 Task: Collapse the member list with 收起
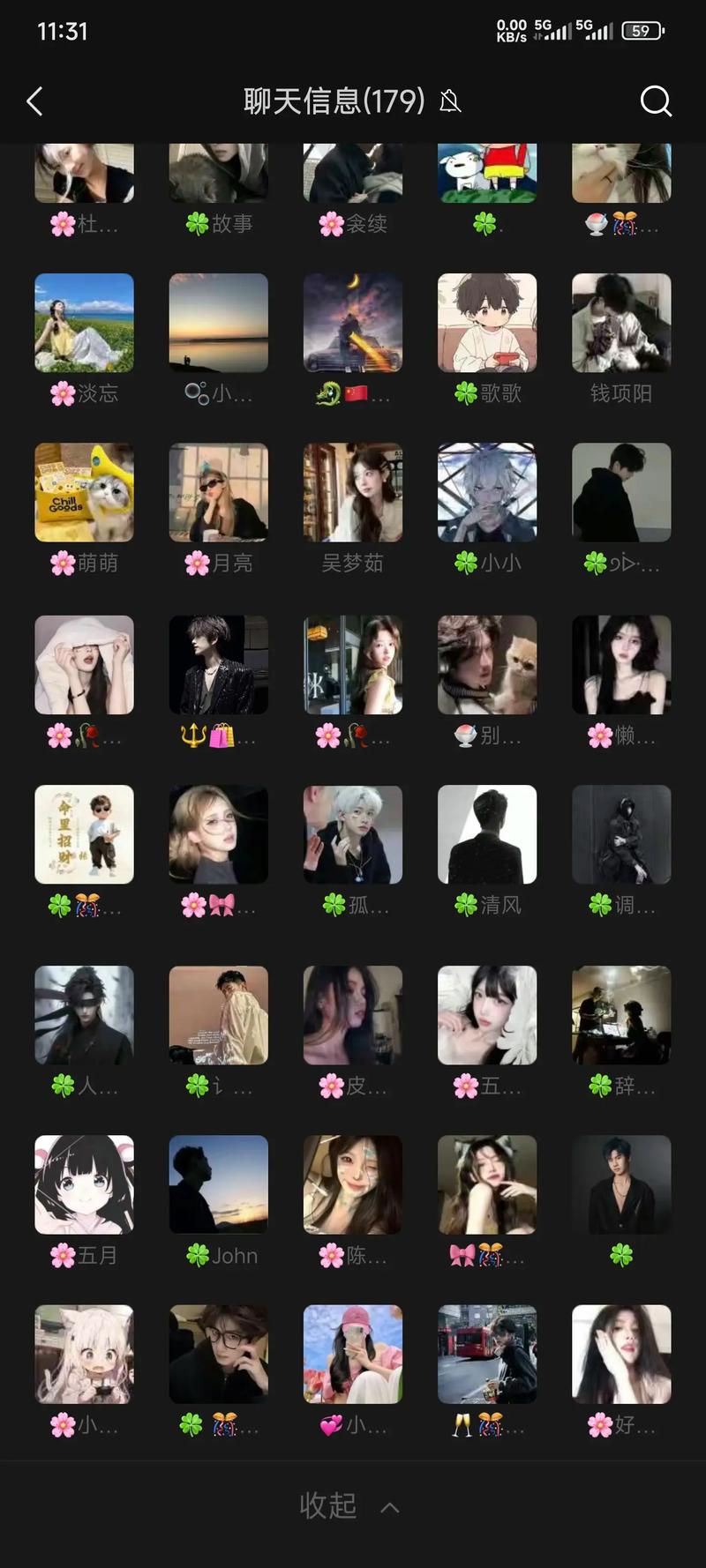[x=349, y=1505]
